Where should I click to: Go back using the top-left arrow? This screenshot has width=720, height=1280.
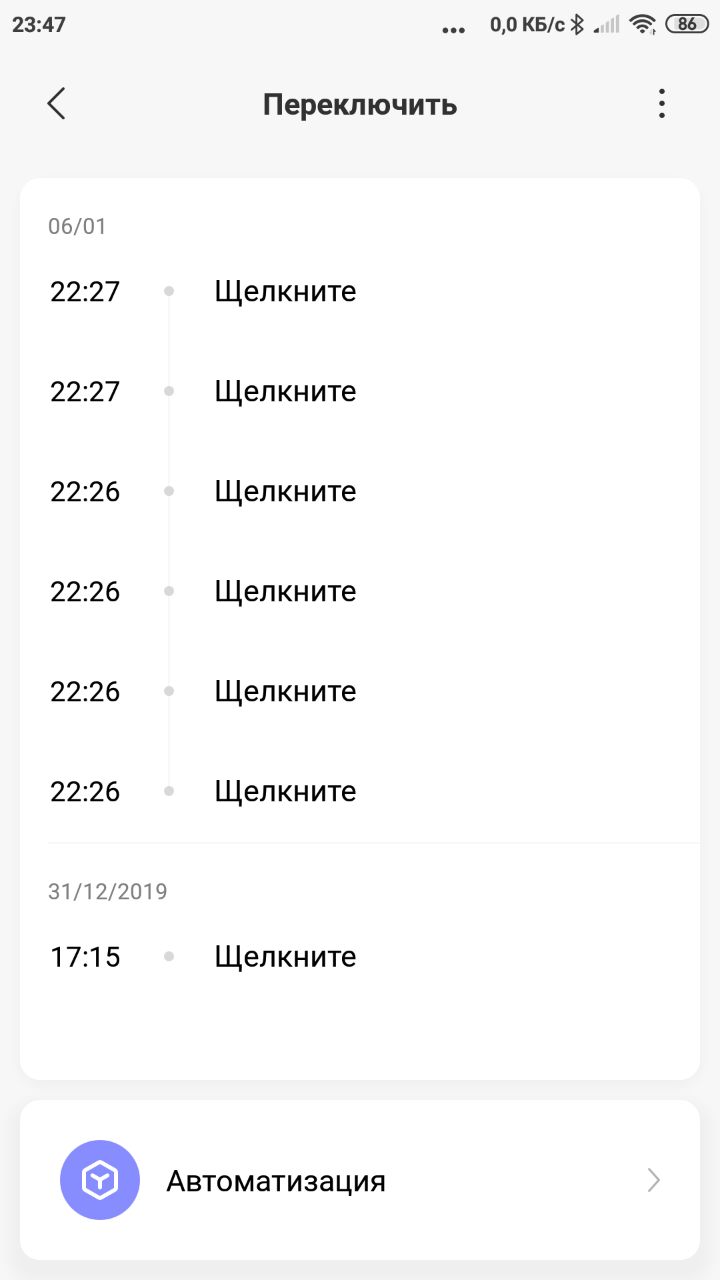(x=57, y=104)
